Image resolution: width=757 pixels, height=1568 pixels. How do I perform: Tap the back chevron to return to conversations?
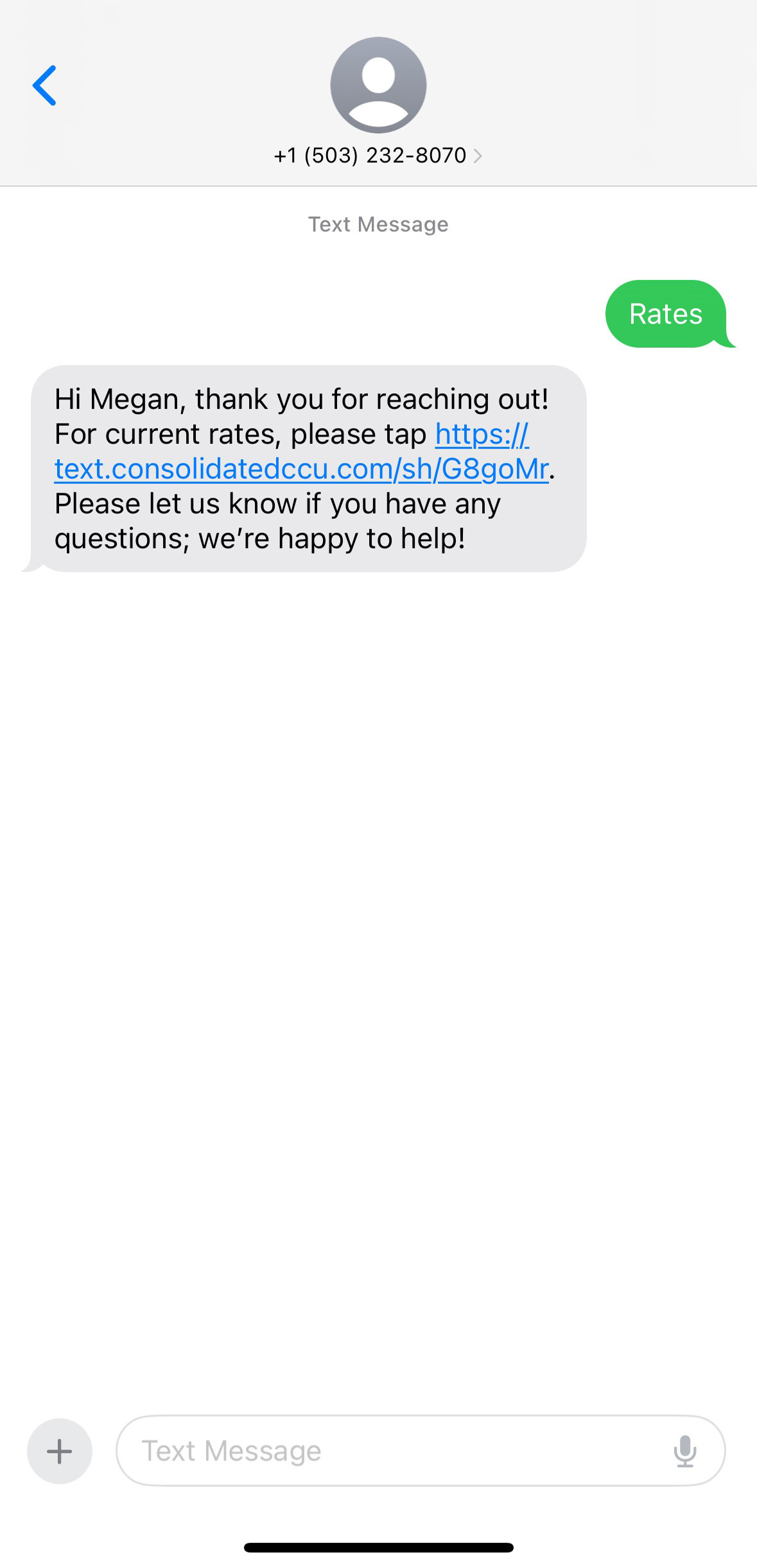(x=45, y=85)
